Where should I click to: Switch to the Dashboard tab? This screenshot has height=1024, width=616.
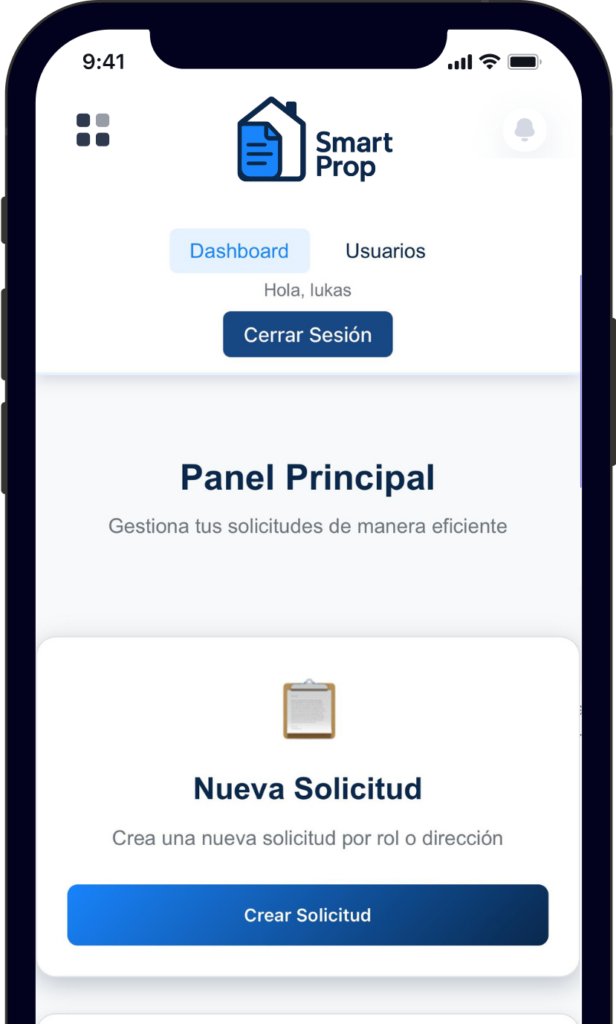(x=239, y=251)
